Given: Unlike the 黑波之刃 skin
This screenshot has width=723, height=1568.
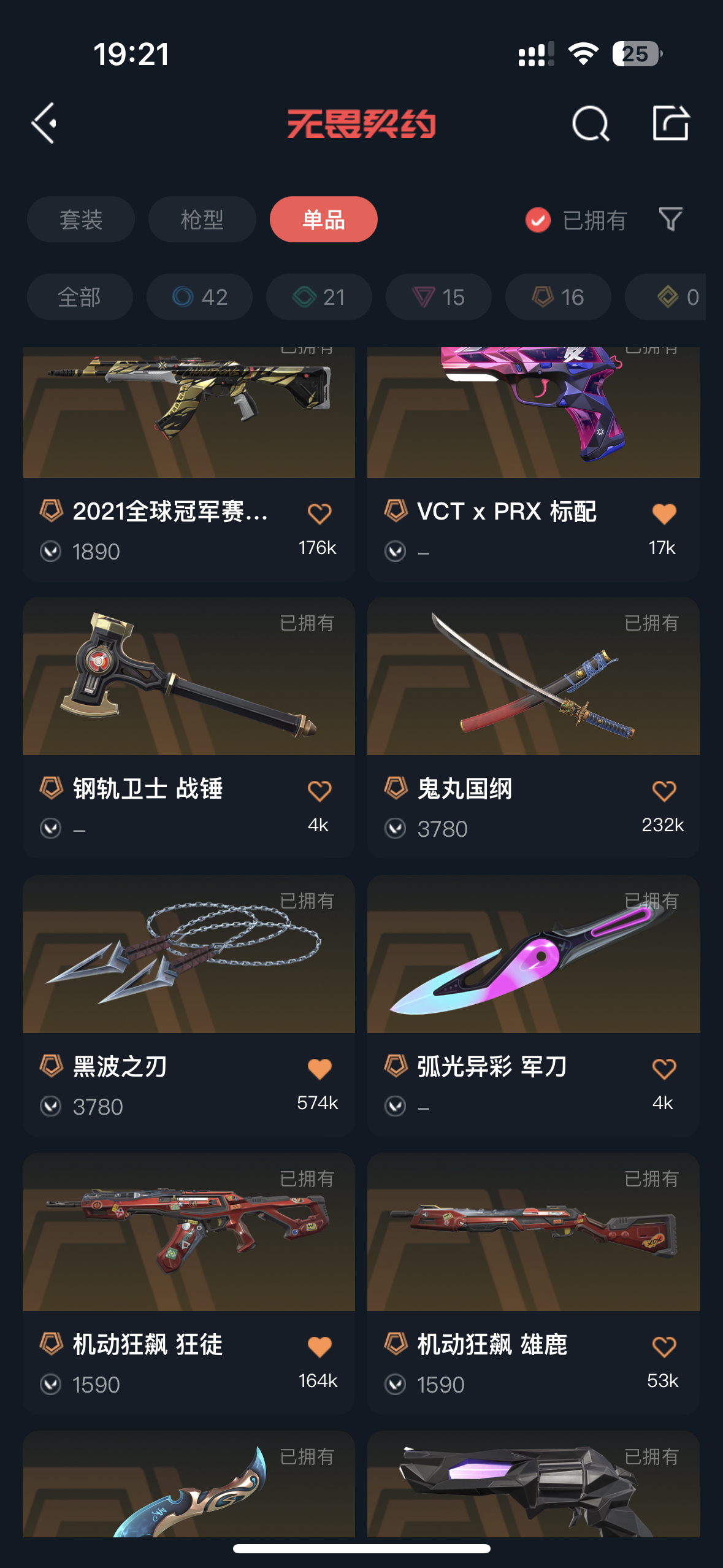Looking at the screenshot, I should 319,1069.
